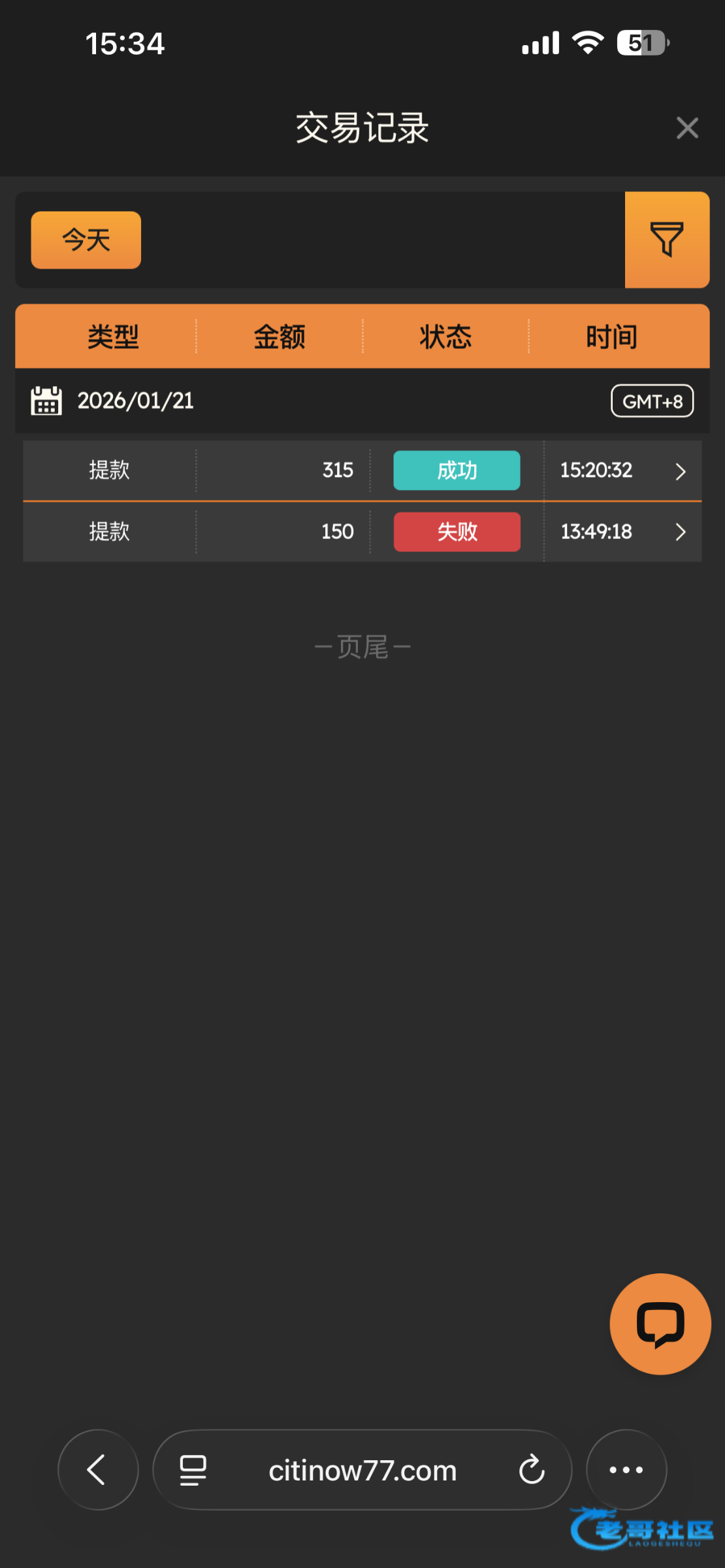Image resolution: width=725 pixels, height=1568 pixels.
Task: Tap the citinow77.com address bar
Action: (362, 1471)
